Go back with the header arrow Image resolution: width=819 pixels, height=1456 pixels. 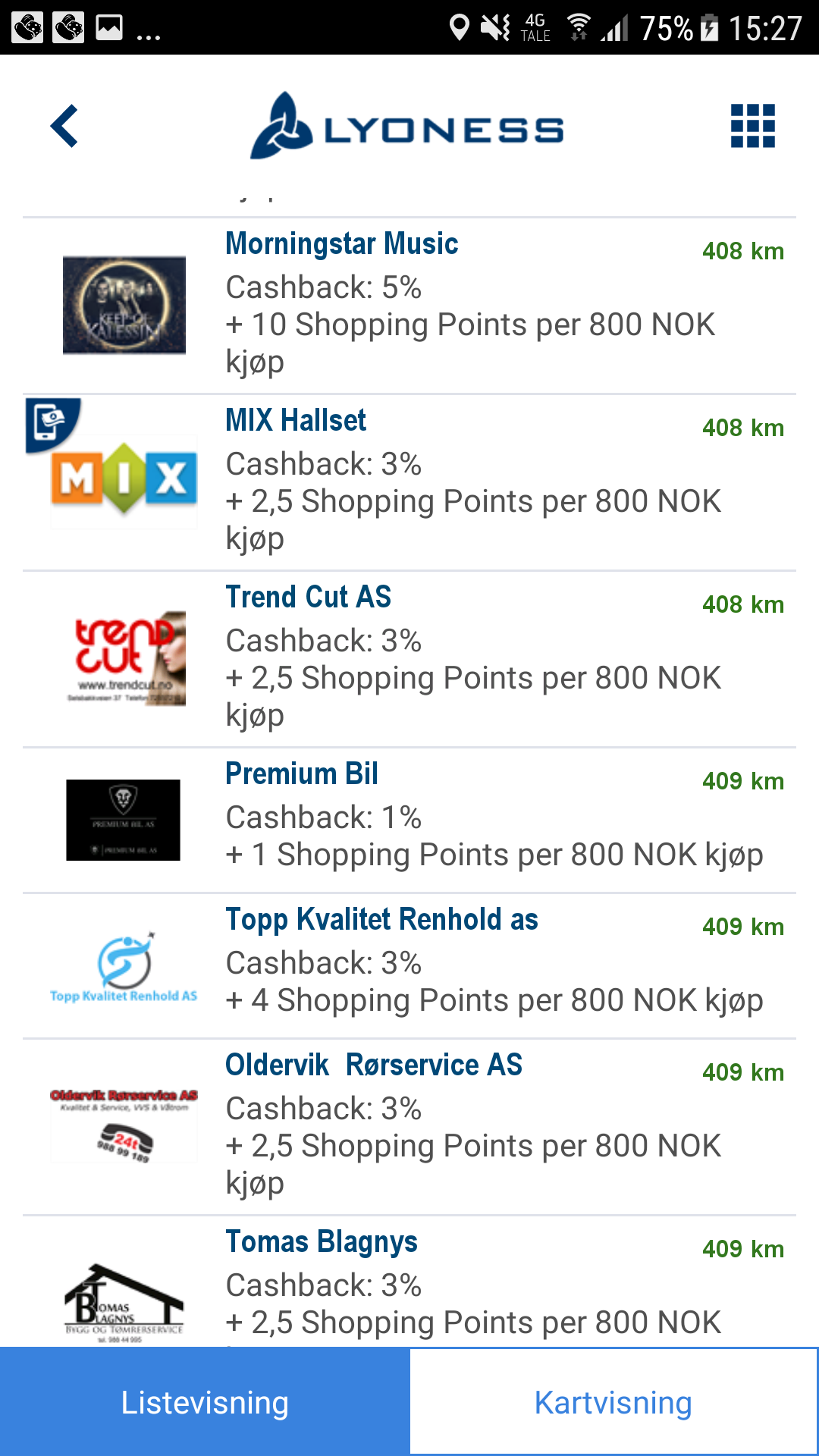pos(64,126)
